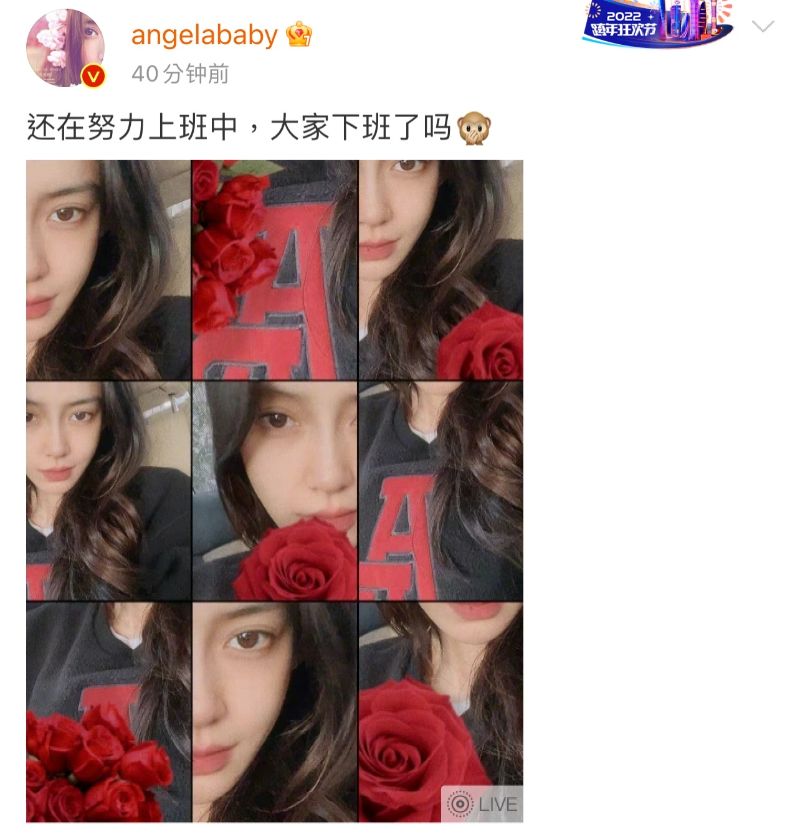Image resolution: width=800 pixels, height=837 pixels.
Task: Open the photo with the LIVE badge
Action: tap(440, 711)
